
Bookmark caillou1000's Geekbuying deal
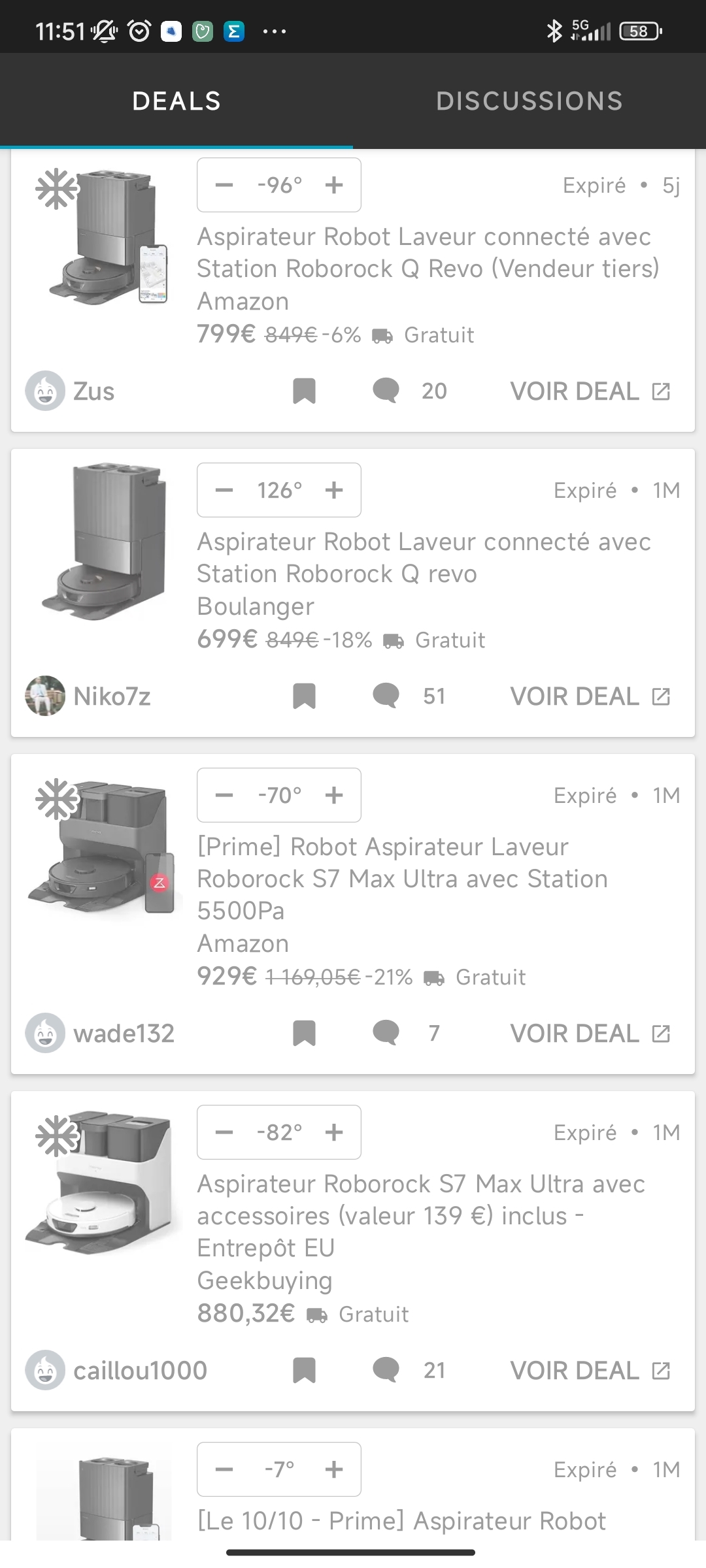pos(304,1371)
